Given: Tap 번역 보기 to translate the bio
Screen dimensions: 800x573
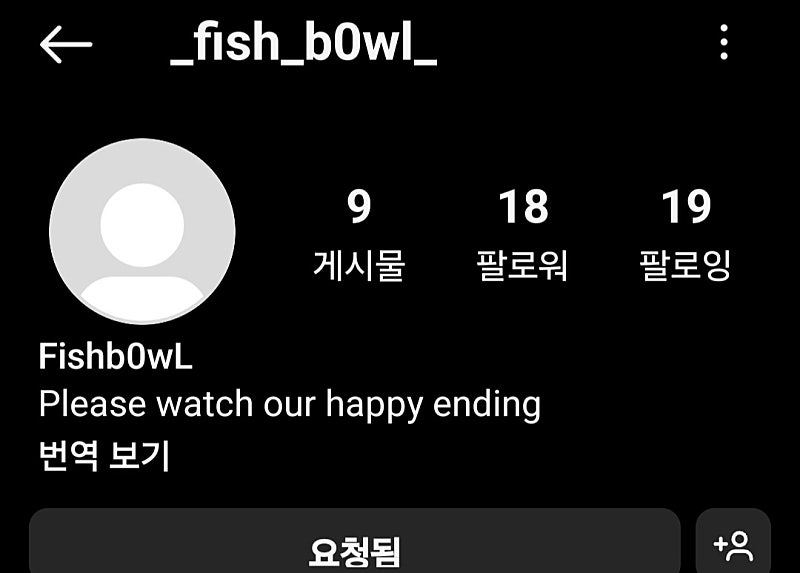Looking at the screenshot, I should point(104,456).
